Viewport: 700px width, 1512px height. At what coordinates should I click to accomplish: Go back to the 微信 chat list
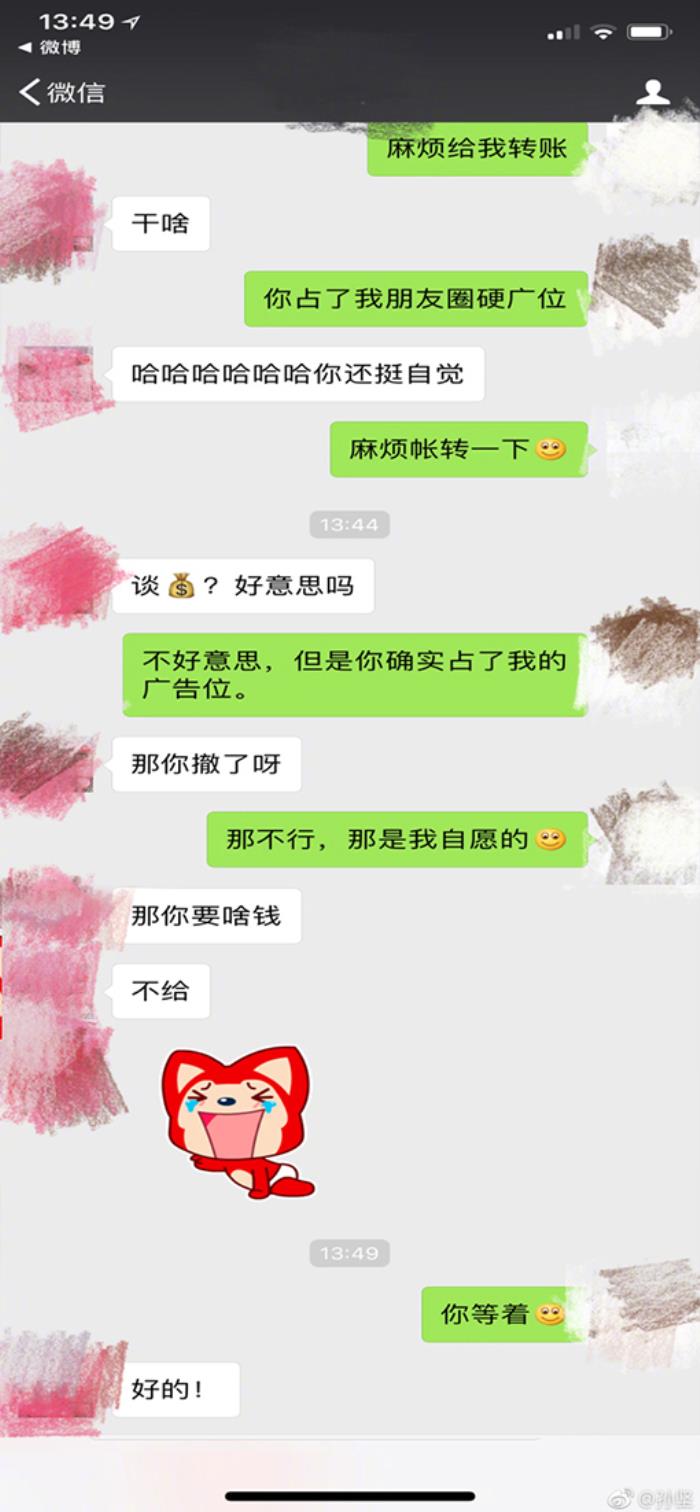(60, 93)
